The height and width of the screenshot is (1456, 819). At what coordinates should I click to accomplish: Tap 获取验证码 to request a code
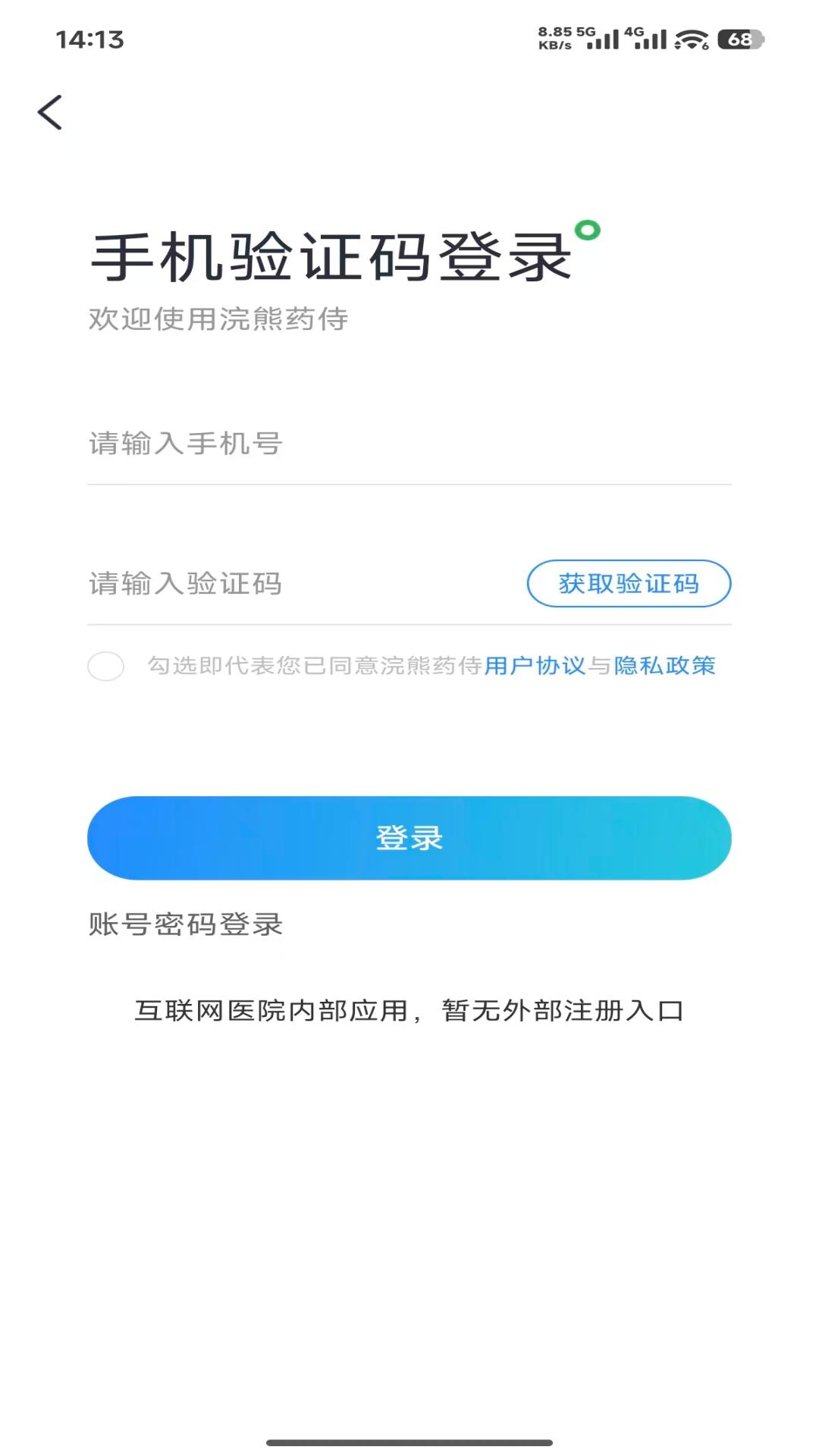point(629,584)
